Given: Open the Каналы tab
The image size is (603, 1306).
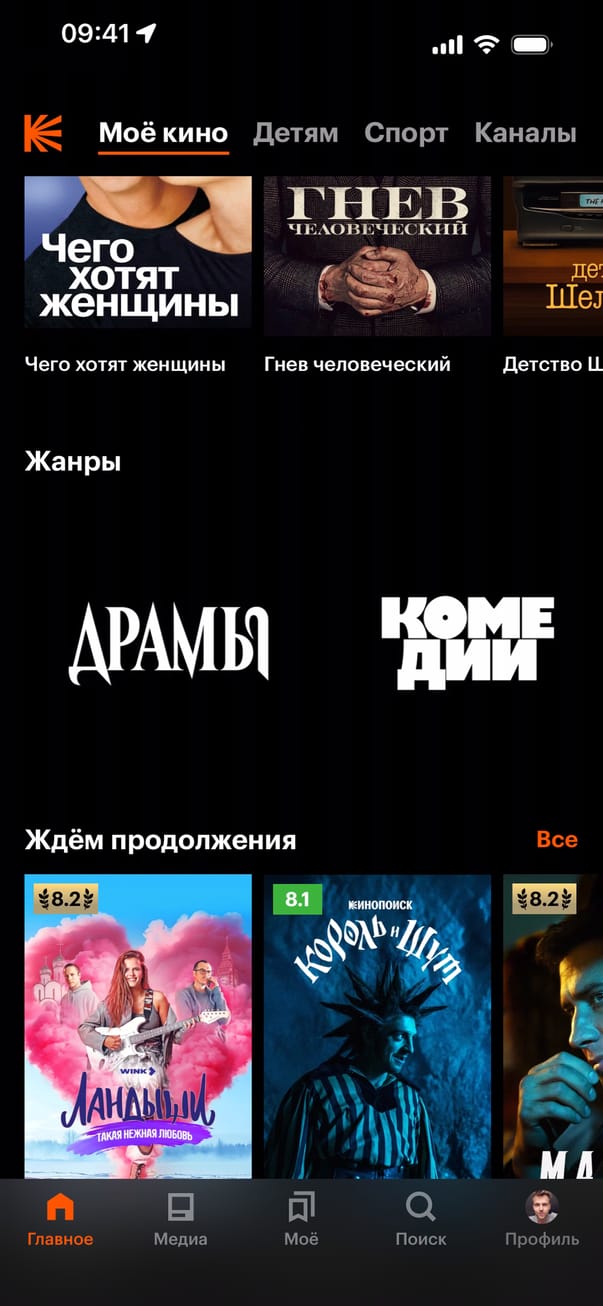Looking at the screenshot, I should point(525,133).
